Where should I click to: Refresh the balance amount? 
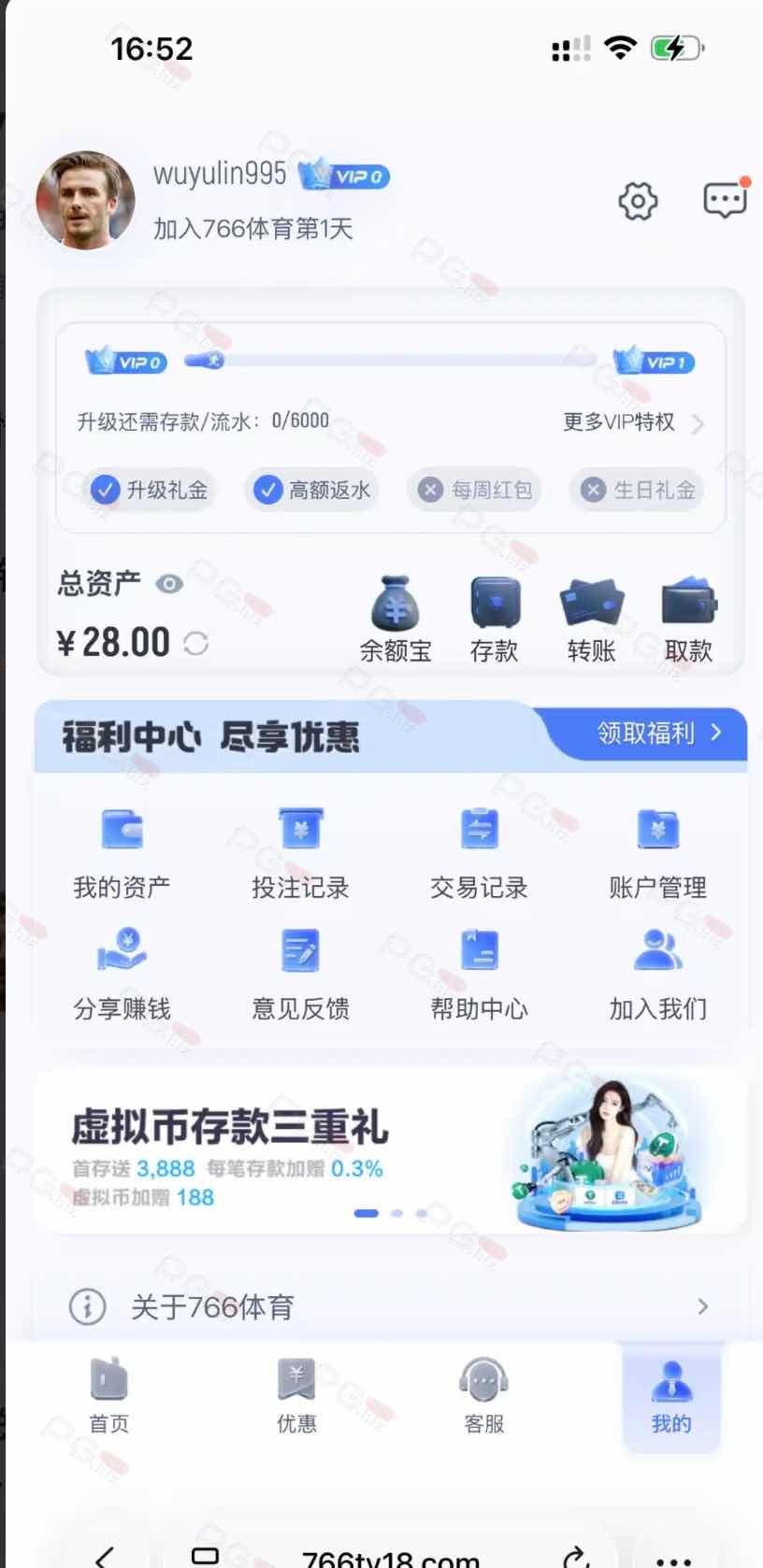tap(195, 643)
